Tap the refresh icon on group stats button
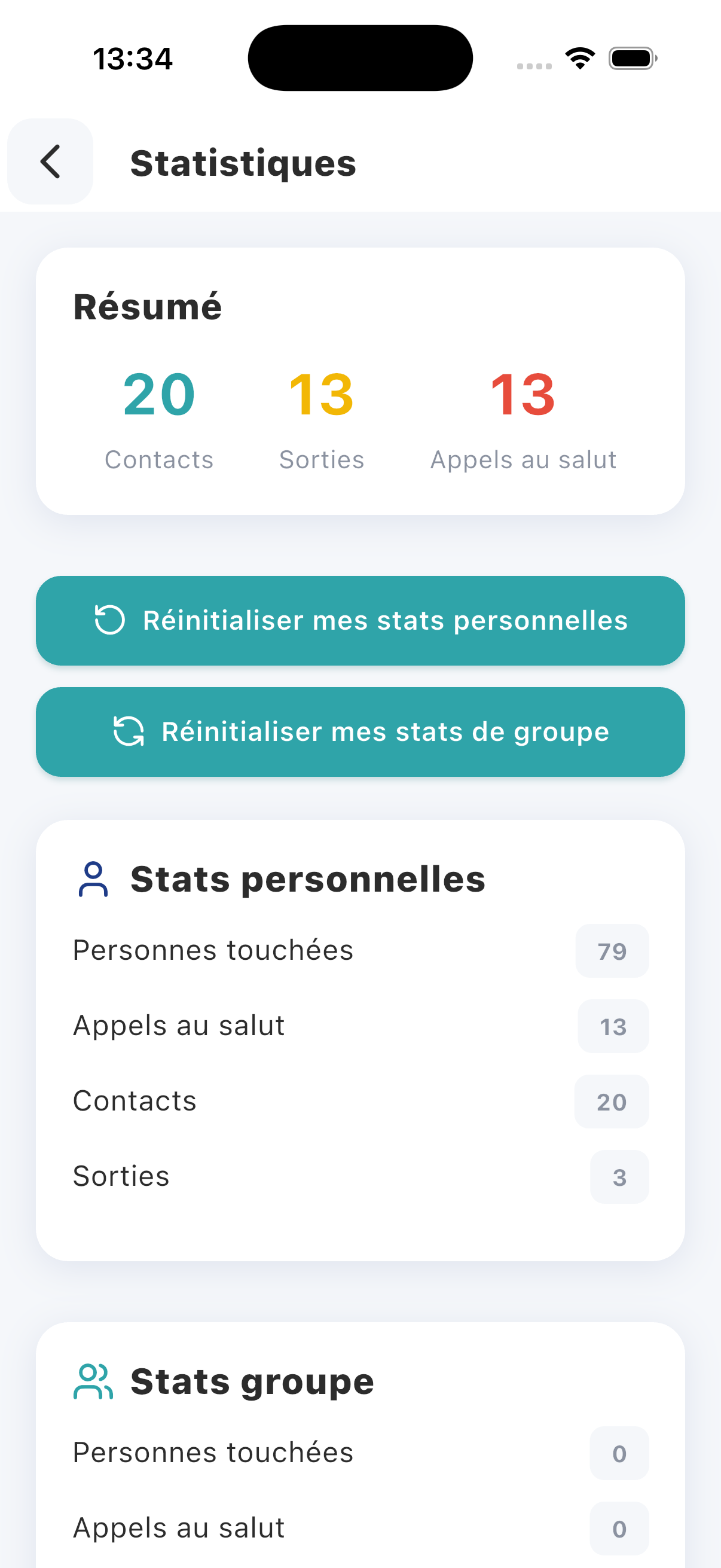Viewport: 721px width, 1568px height. [x=129, y=731]
